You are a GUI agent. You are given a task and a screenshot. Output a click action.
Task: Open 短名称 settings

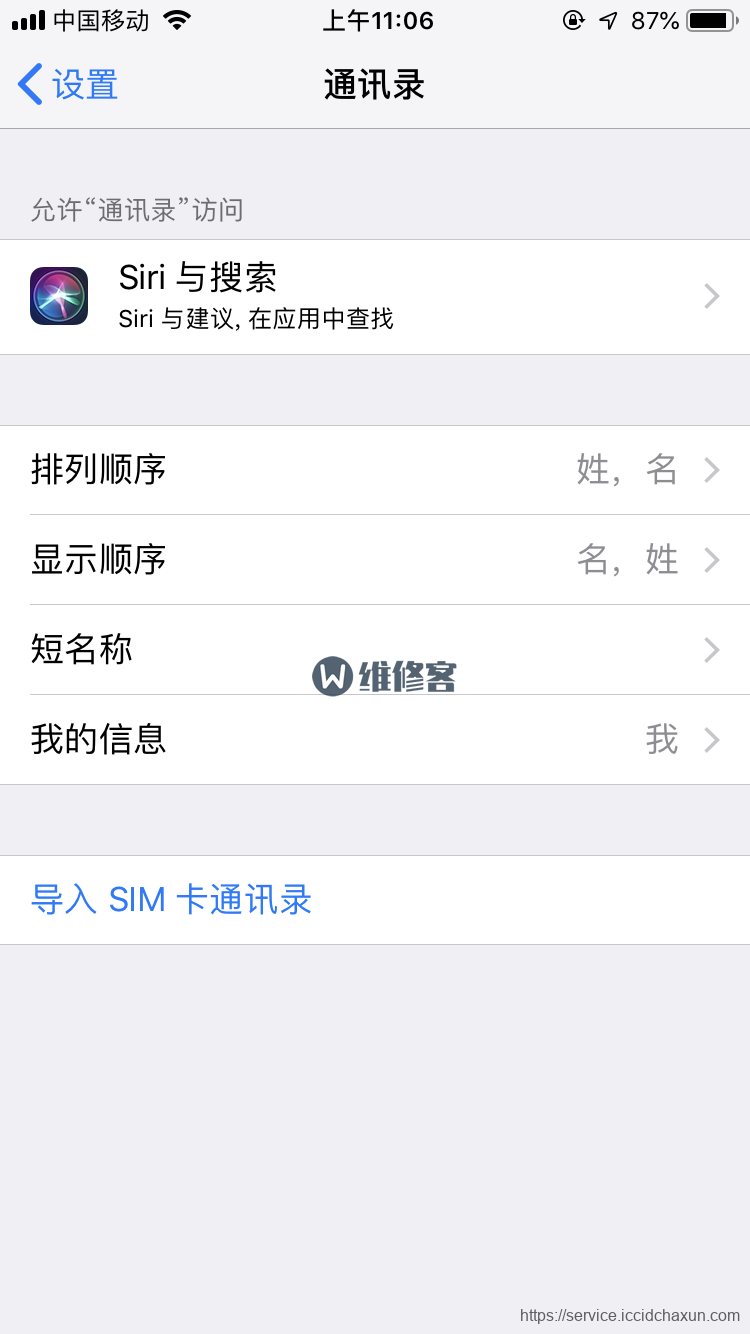pos(375,650)
